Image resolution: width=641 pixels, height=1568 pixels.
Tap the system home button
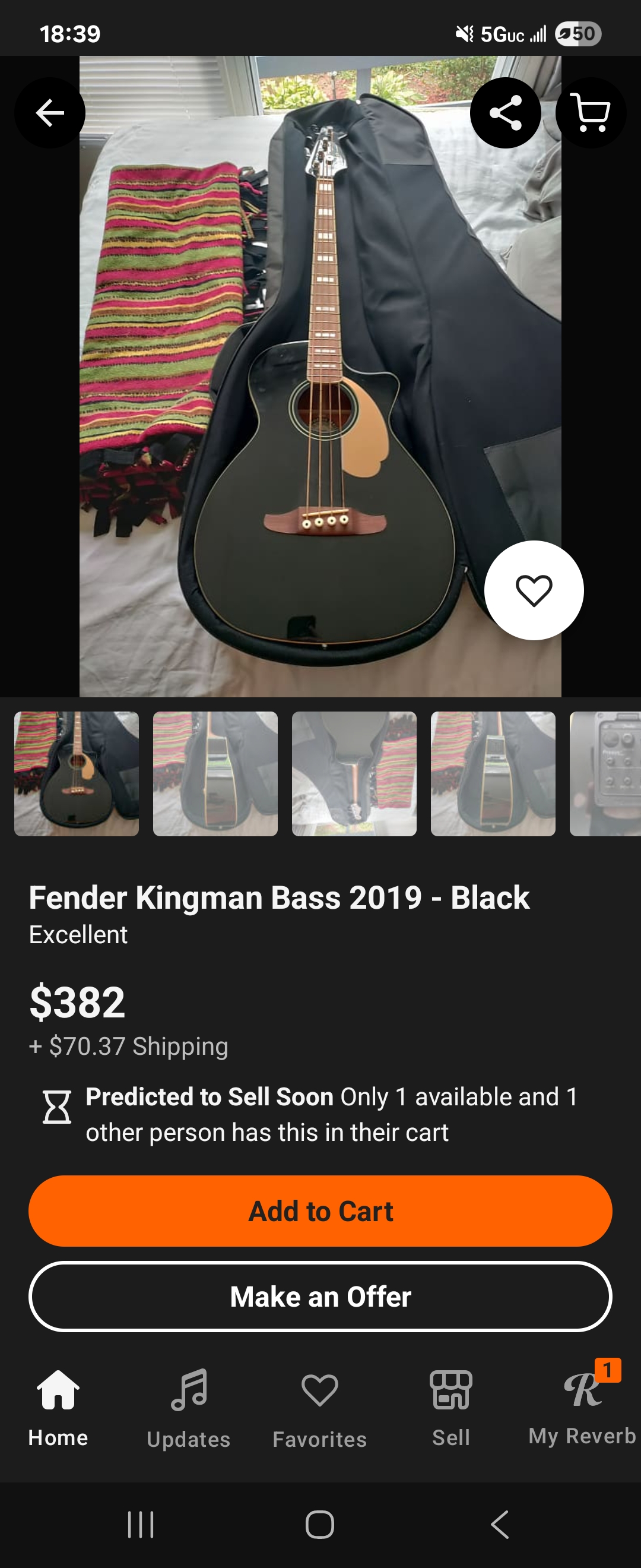click(320, 1524)
